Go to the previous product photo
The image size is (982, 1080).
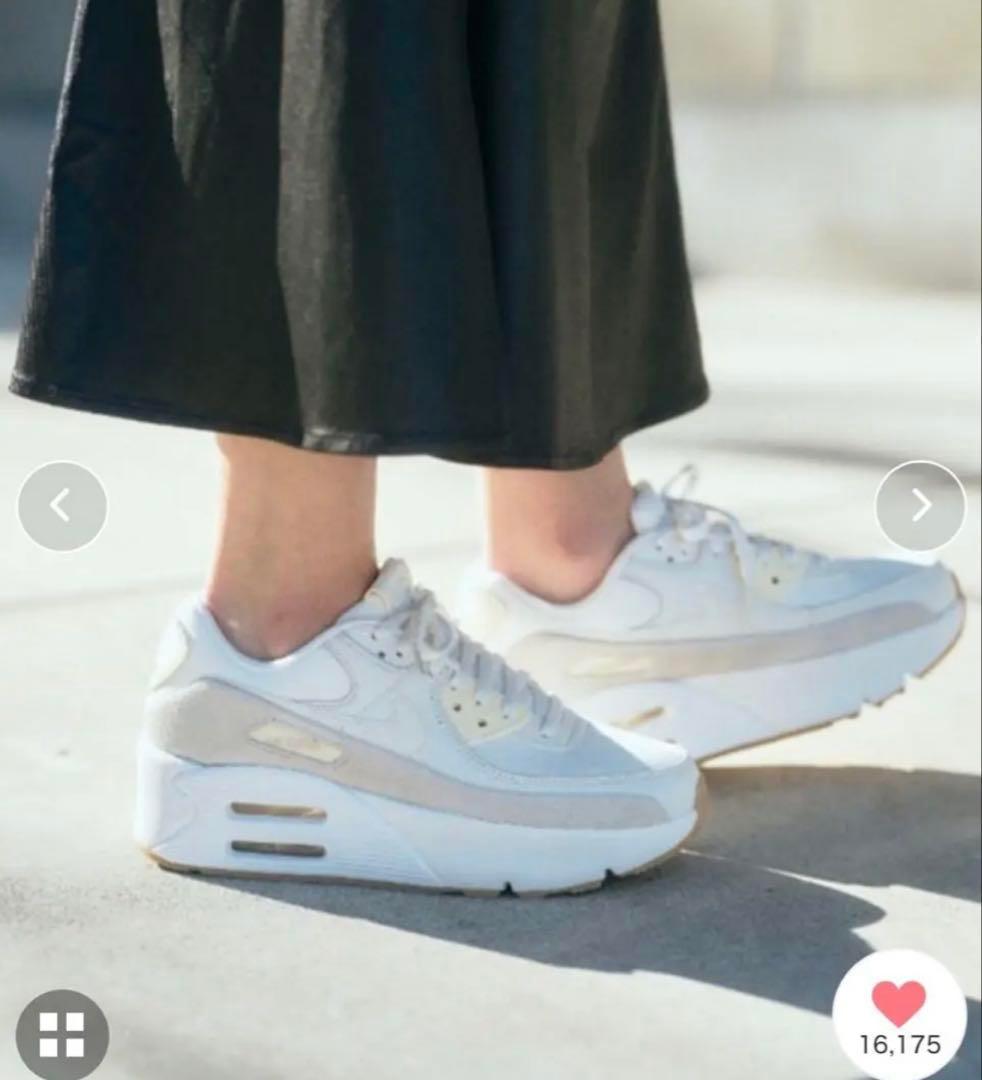pos(62,506)
